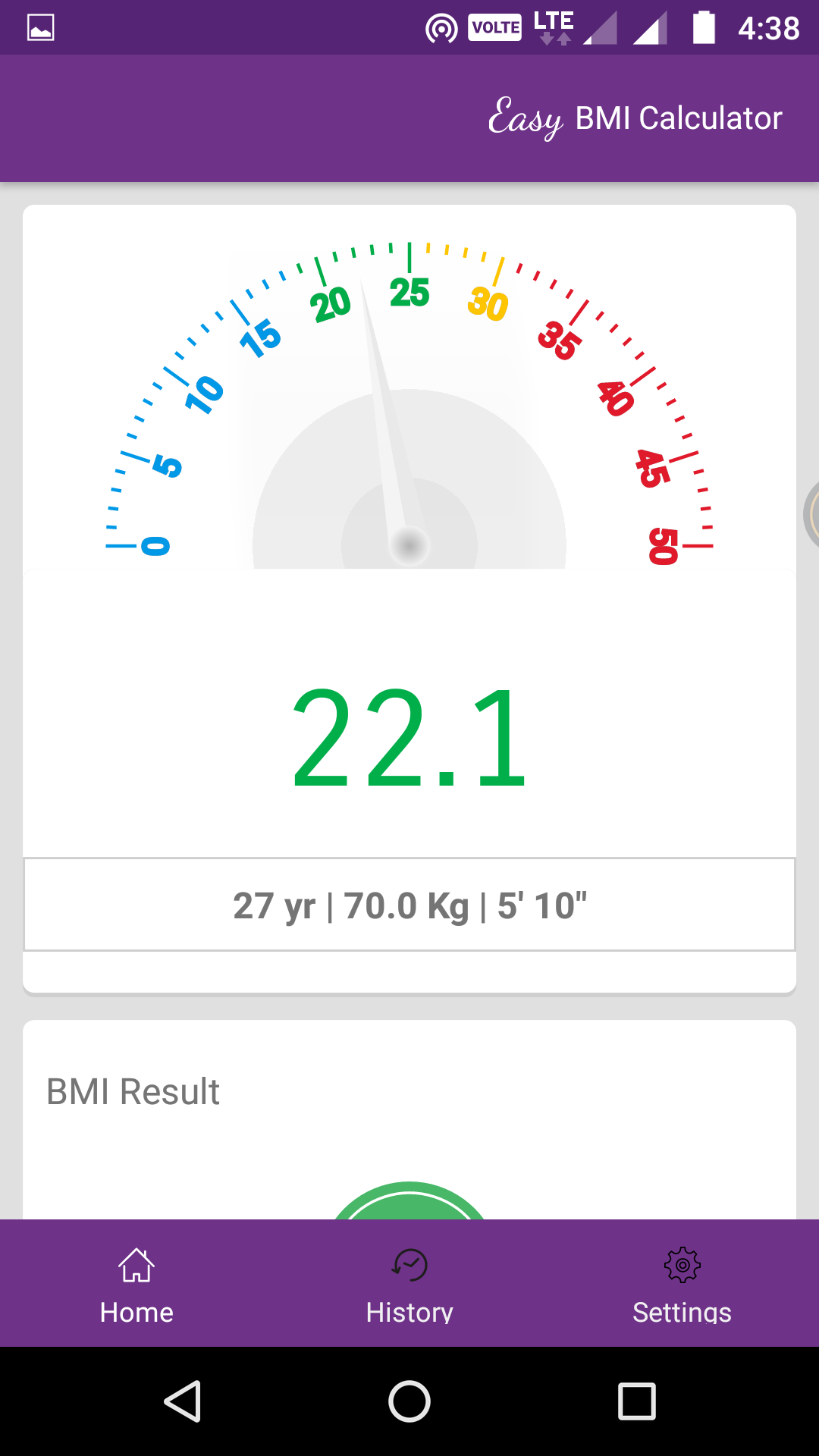Switch to the History tab
Image resolution: width=819 pixels, height=1456 pixels.
409,1285
